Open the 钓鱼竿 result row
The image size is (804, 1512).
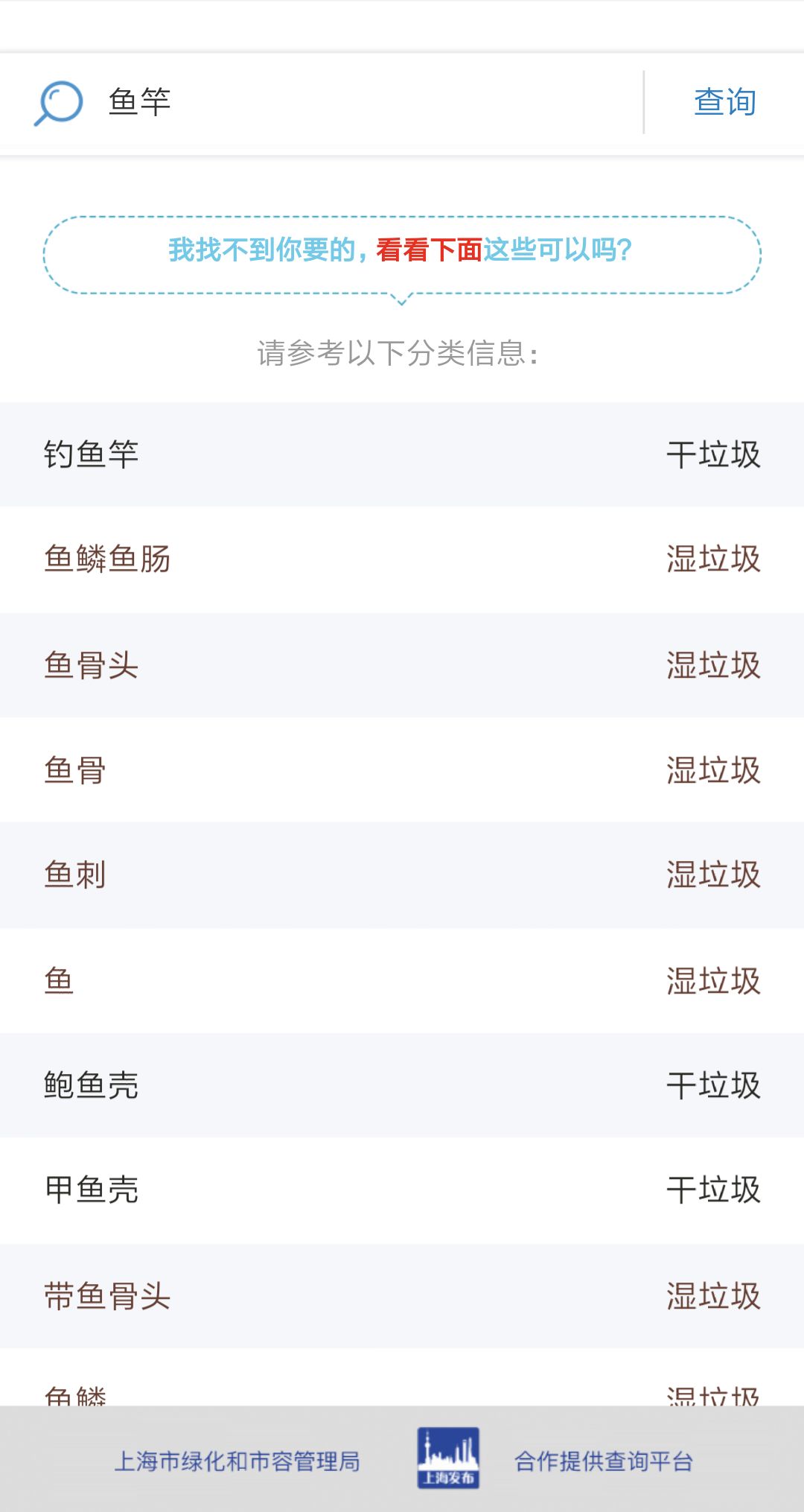(x=402, y=454)
